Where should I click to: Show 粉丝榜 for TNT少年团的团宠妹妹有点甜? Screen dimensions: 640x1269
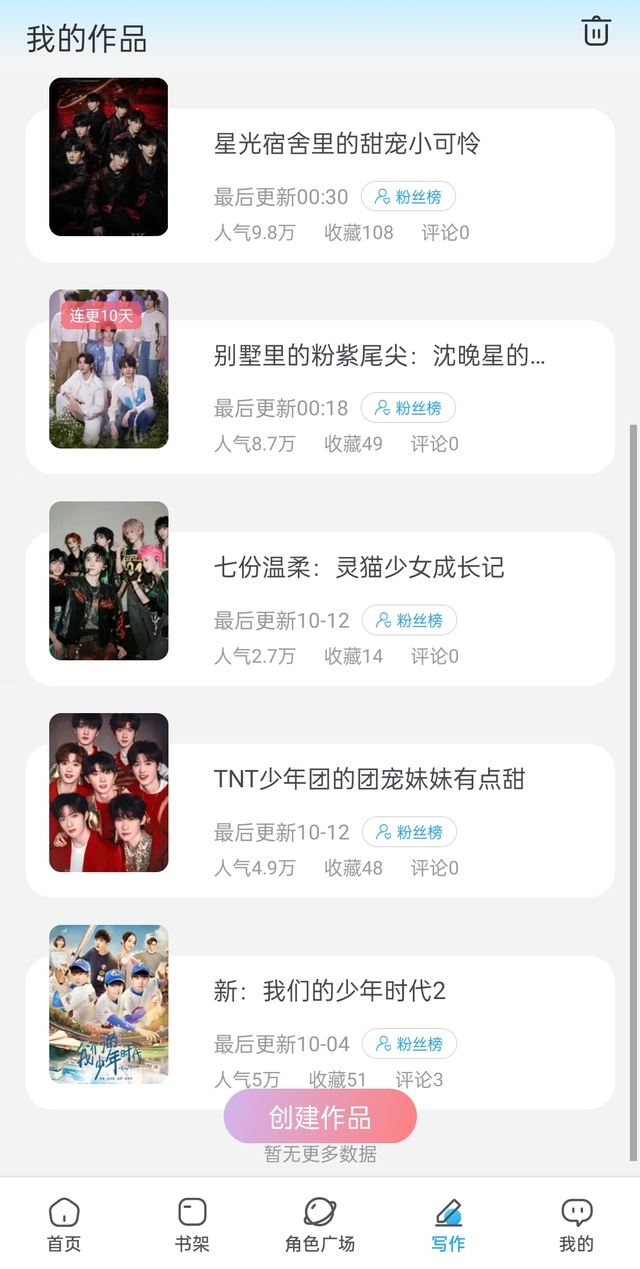click(x=409, y=832)
